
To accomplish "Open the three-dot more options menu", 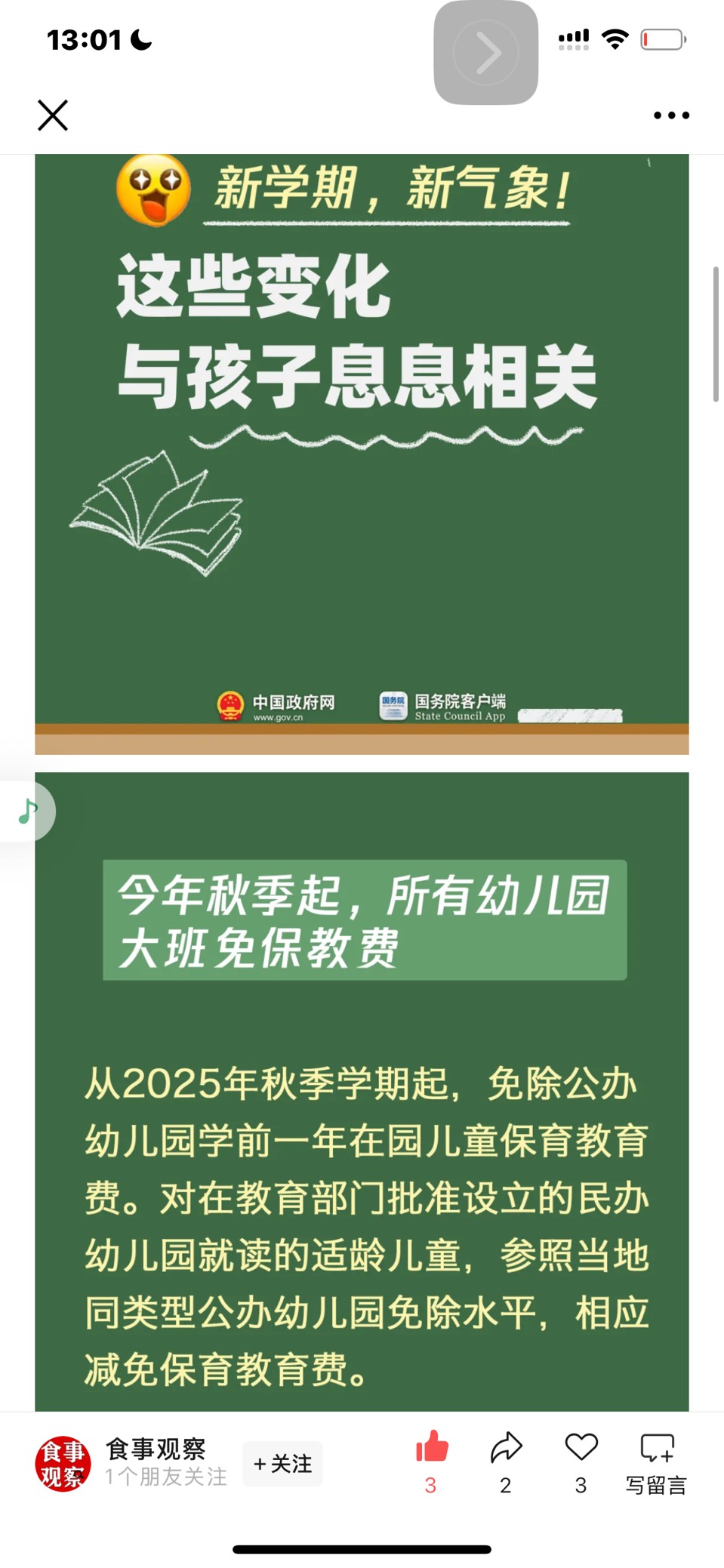I will click(x=670, y=116).
